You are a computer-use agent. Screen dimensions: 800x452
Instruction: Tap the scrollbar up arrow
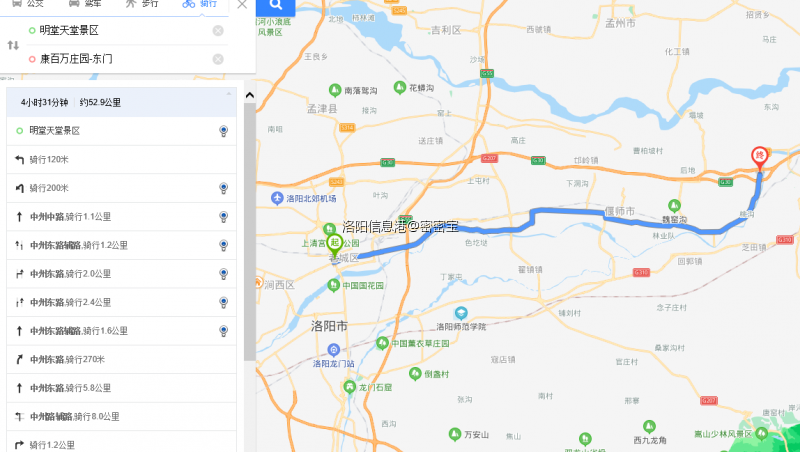coord(250,98)
